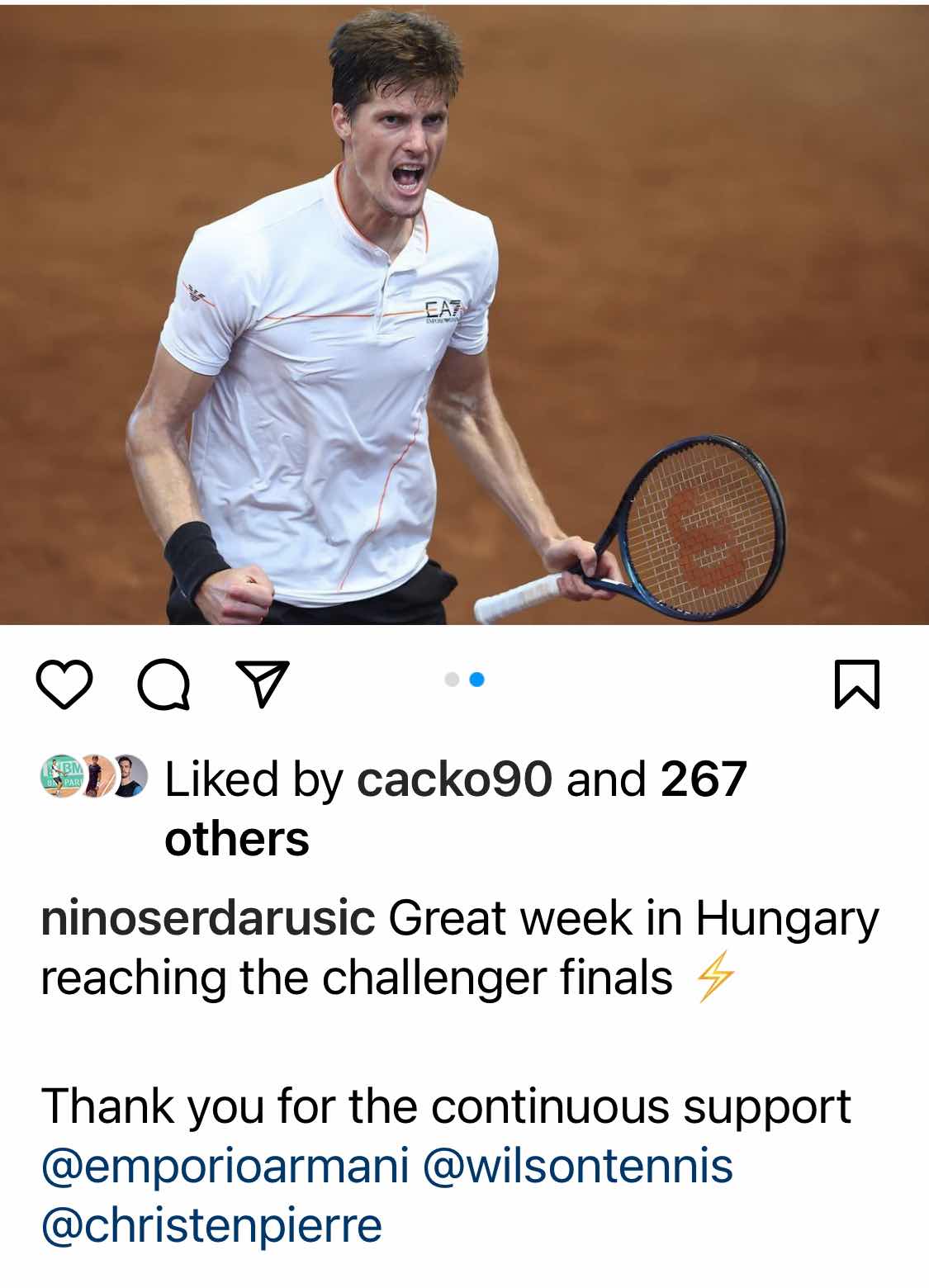The height and width of the screenshot is (1288, 929).
Task: Open cacko90's profile from likes
Action: pyautogui.click(x=453, y=779)
